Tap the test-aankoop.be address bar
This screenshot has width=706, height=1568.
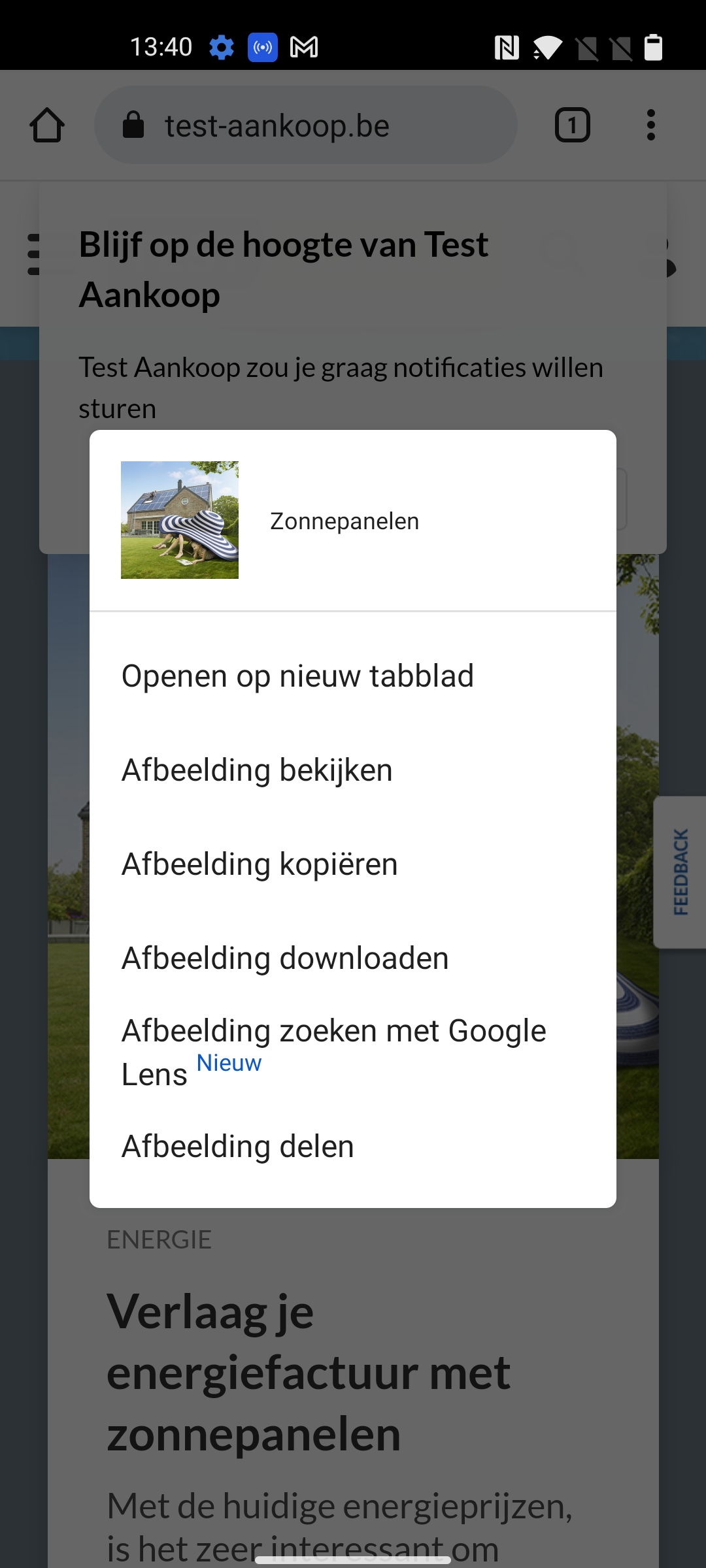pyautogui.click(x=307, y=125)
